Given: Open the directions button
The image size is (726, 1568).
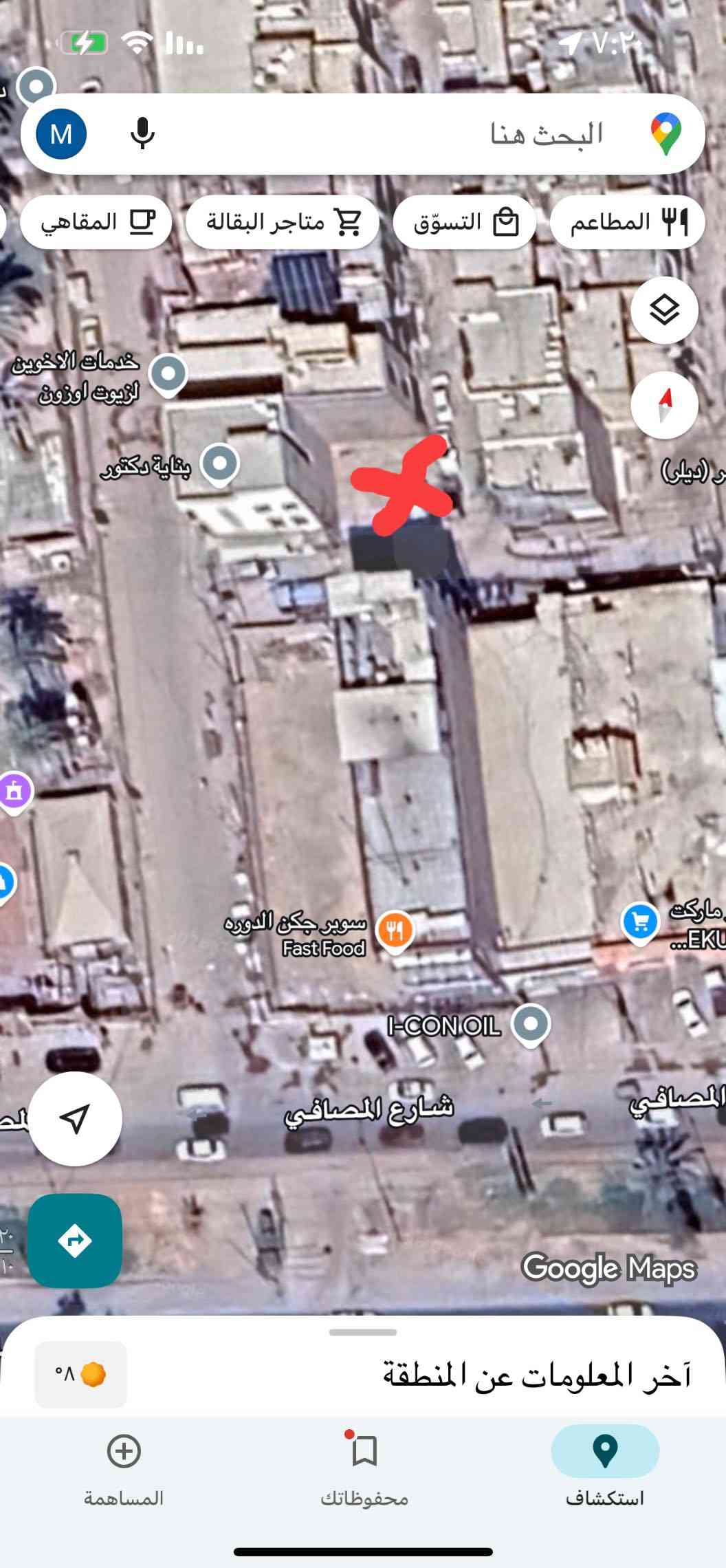Looking at the screenshot, I should [x=75, y=1241].
